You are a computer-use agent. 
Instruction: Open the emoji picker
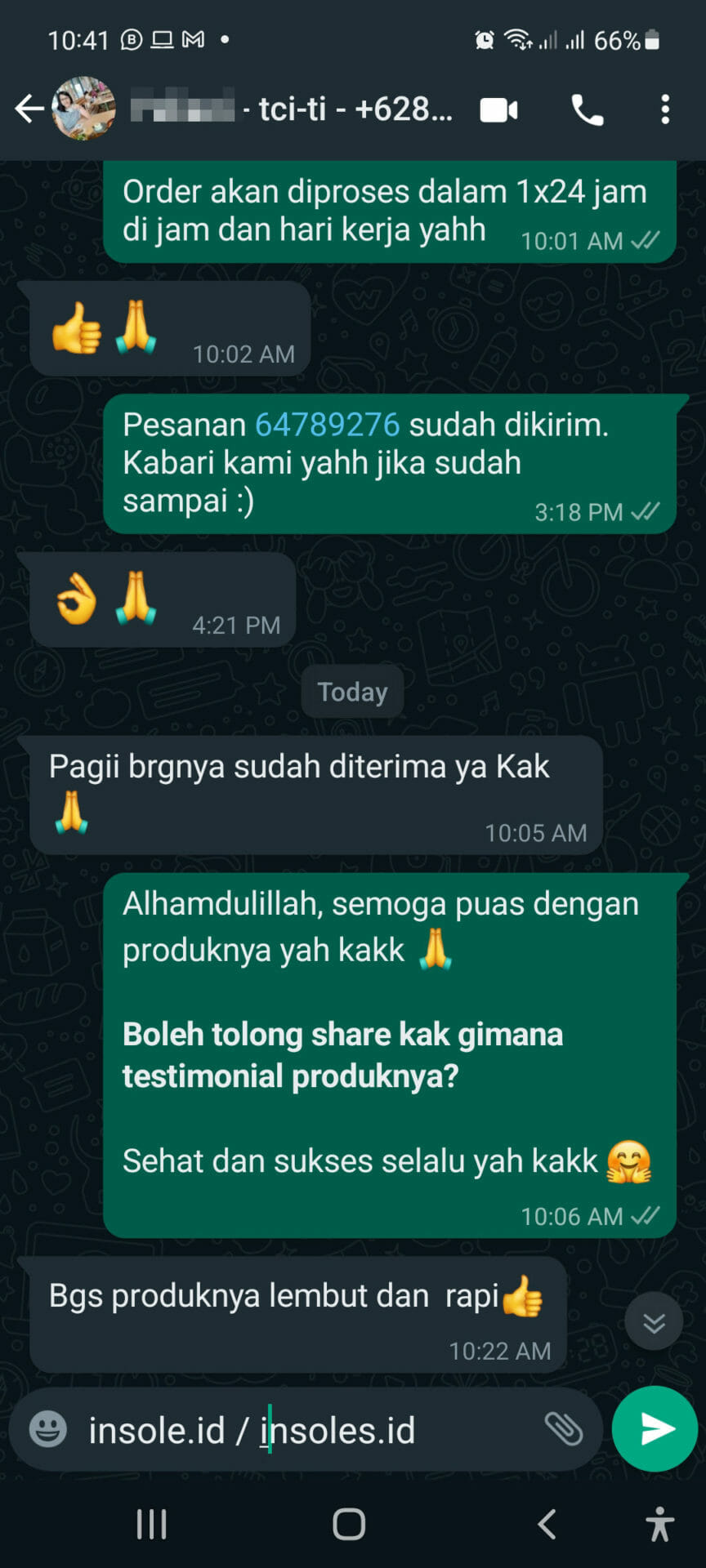(x=48, y=1430)
